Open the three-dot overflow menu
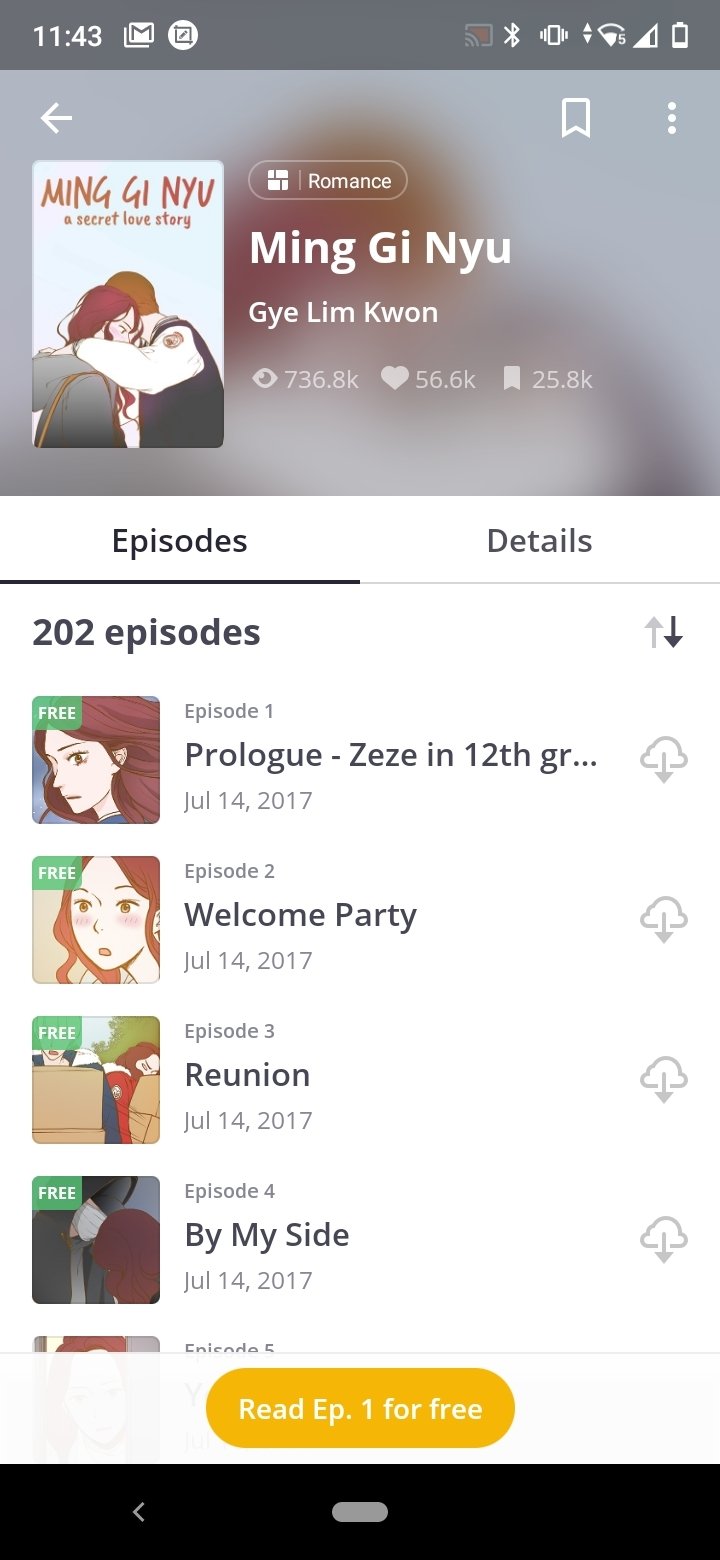Screen dimensions: 720x1560 (672, 119)
